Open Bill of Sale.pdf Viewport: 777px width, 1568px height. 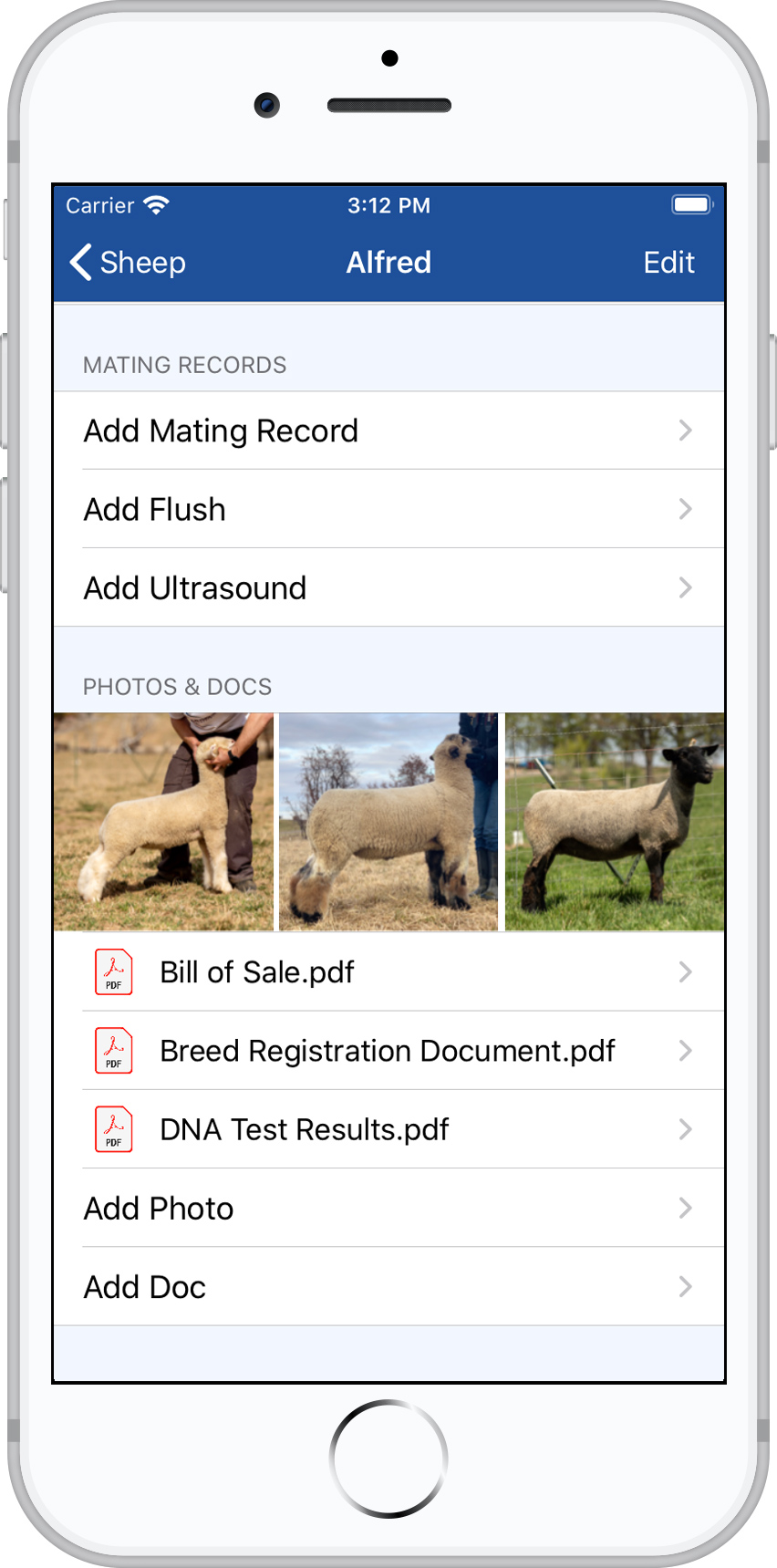388,972
